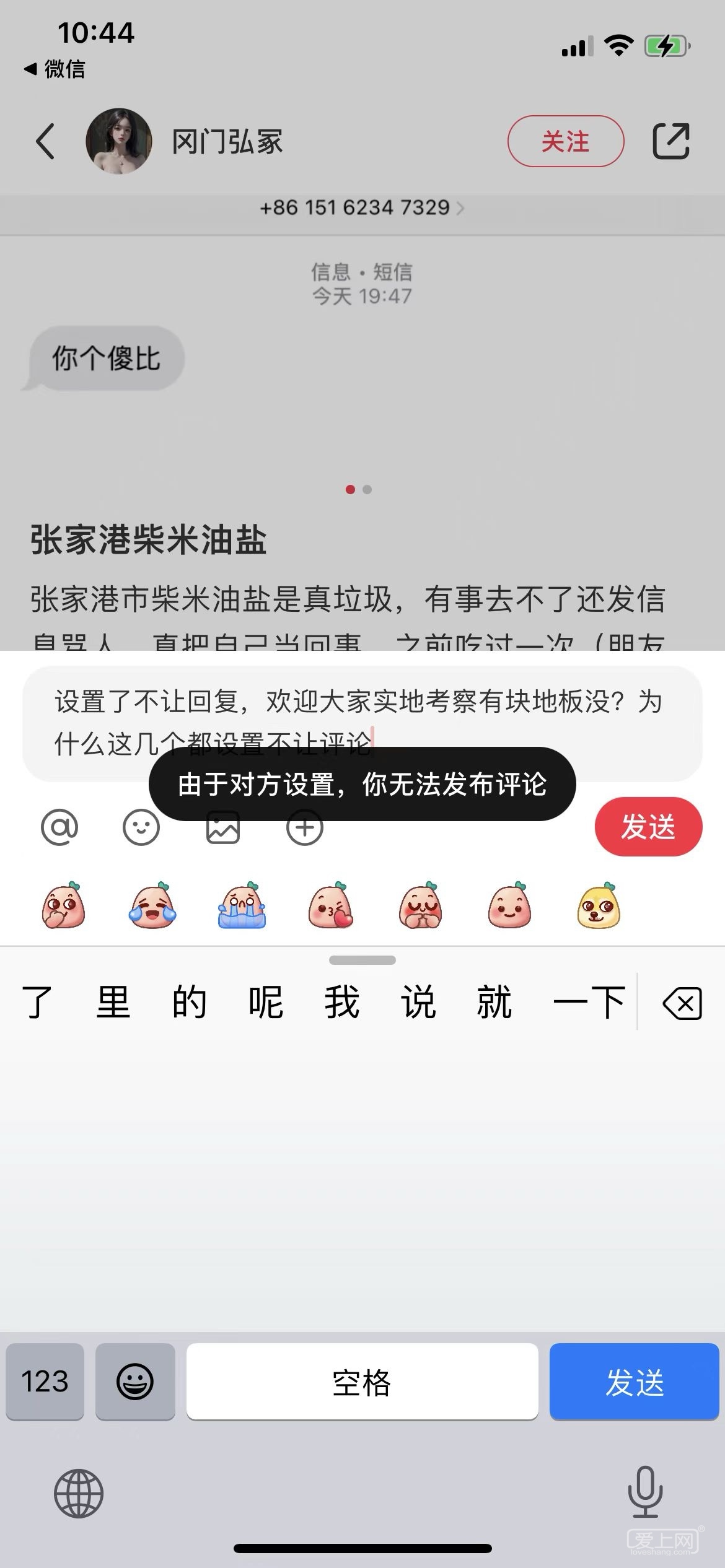Share this post
Image resolution: width=725 pixels, height=1568 pixels.
(x=671, y=141)
